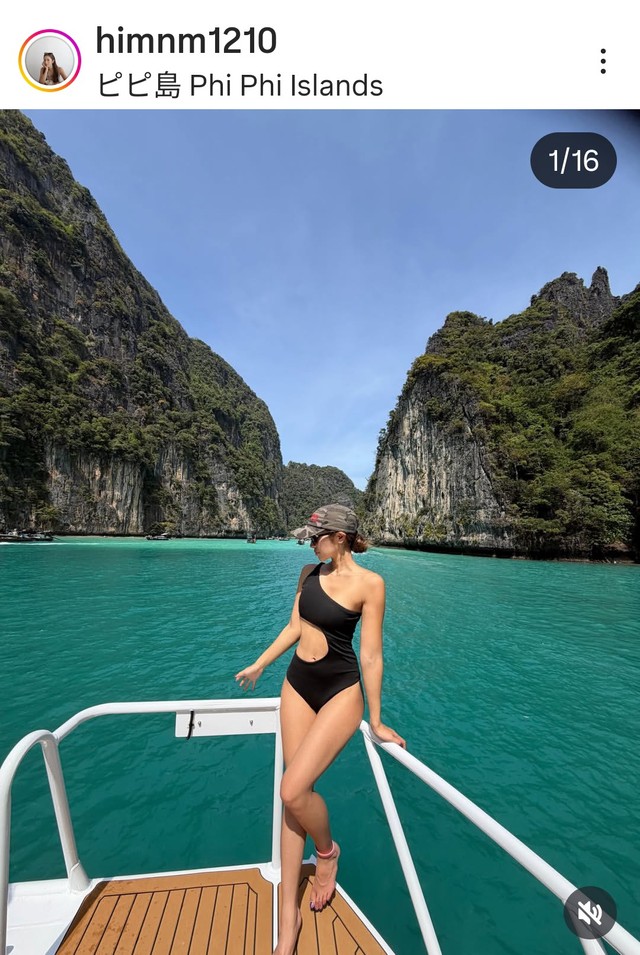Open himnm1210's profile picture story
640x955 pixels.
pos(49,61)
